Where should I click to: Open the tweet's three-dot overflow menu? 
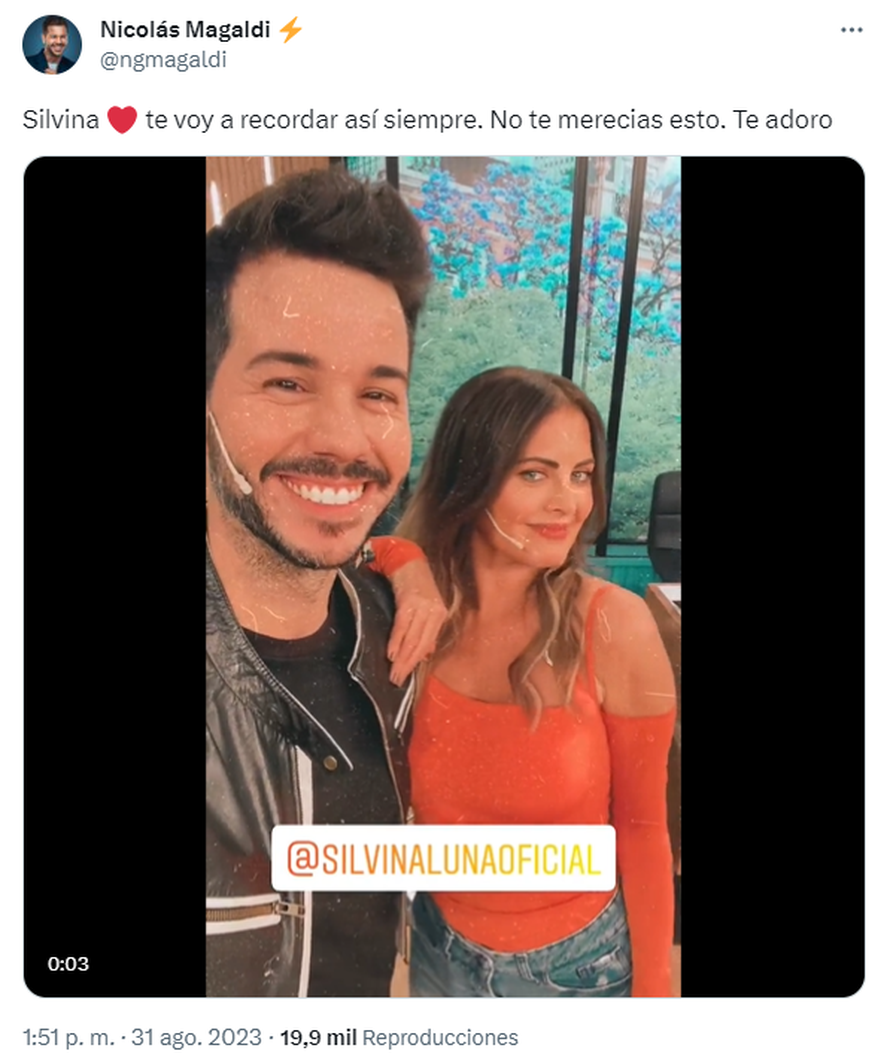coord(851,30)
